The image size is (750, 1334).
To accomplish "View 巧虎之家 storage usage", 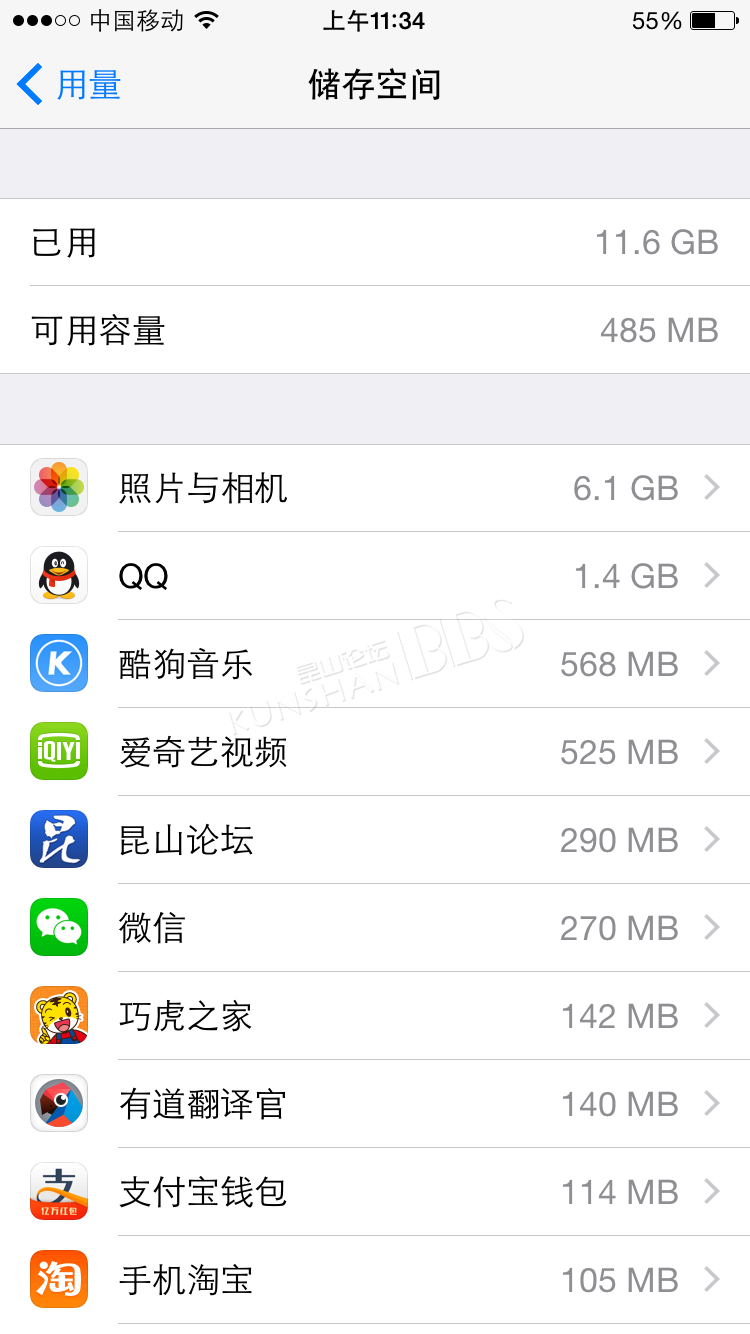I will (x=375, y=1016).
